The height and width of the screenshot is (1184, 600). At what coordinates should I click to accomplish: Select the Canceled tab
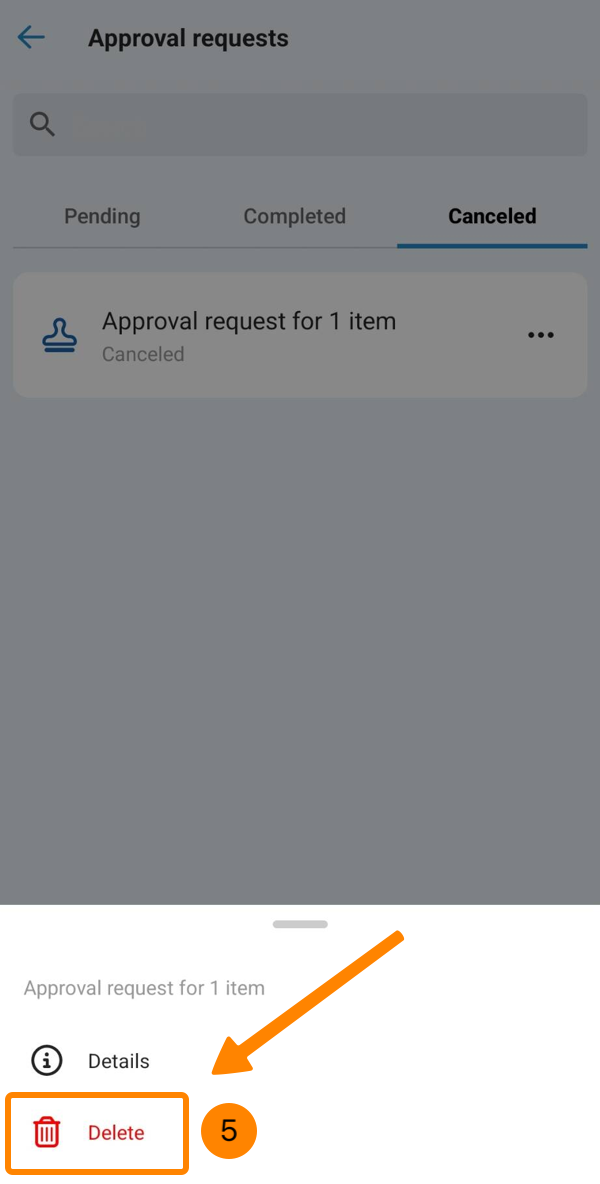pyautogui.click(x=492, y=217)
